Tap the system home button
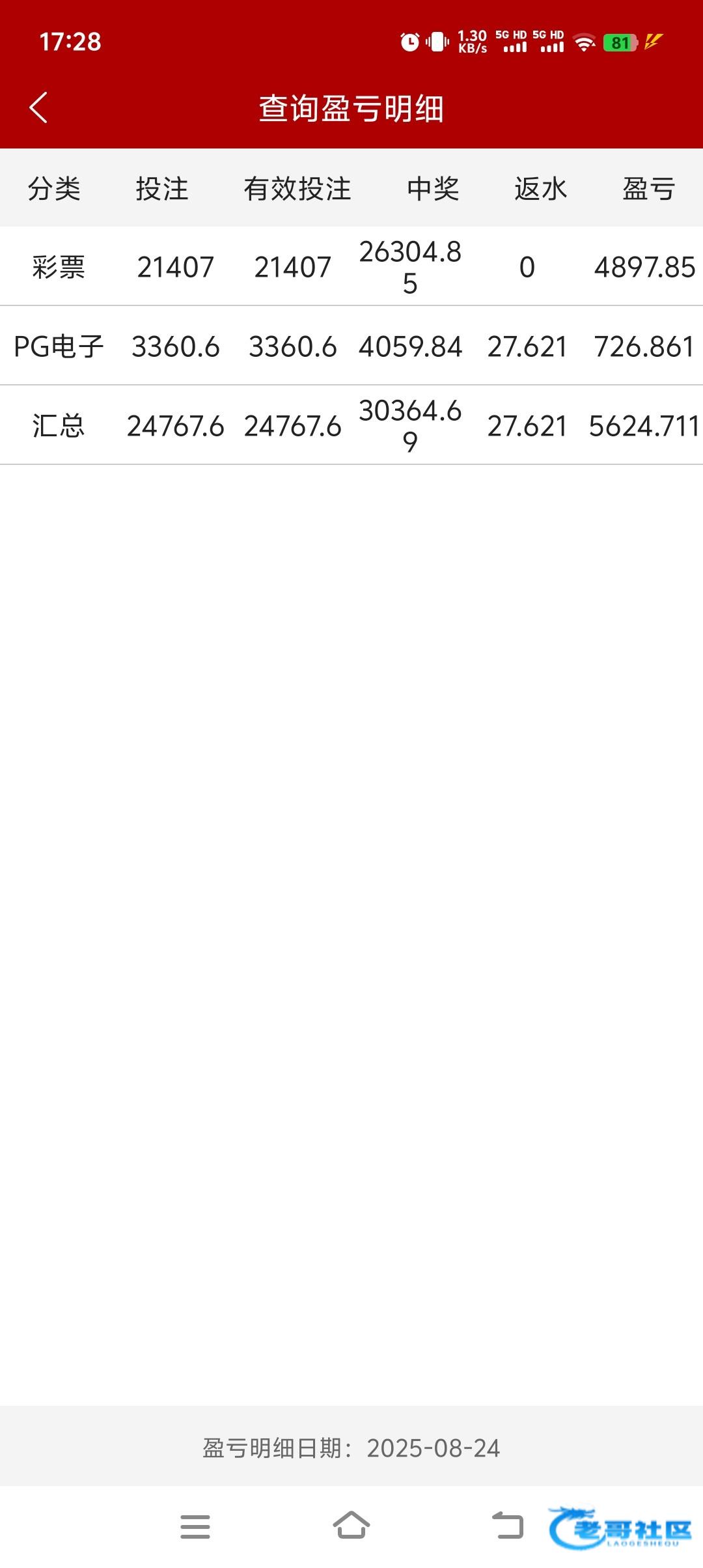The image size is (703, 1568). pos(351,1526)
